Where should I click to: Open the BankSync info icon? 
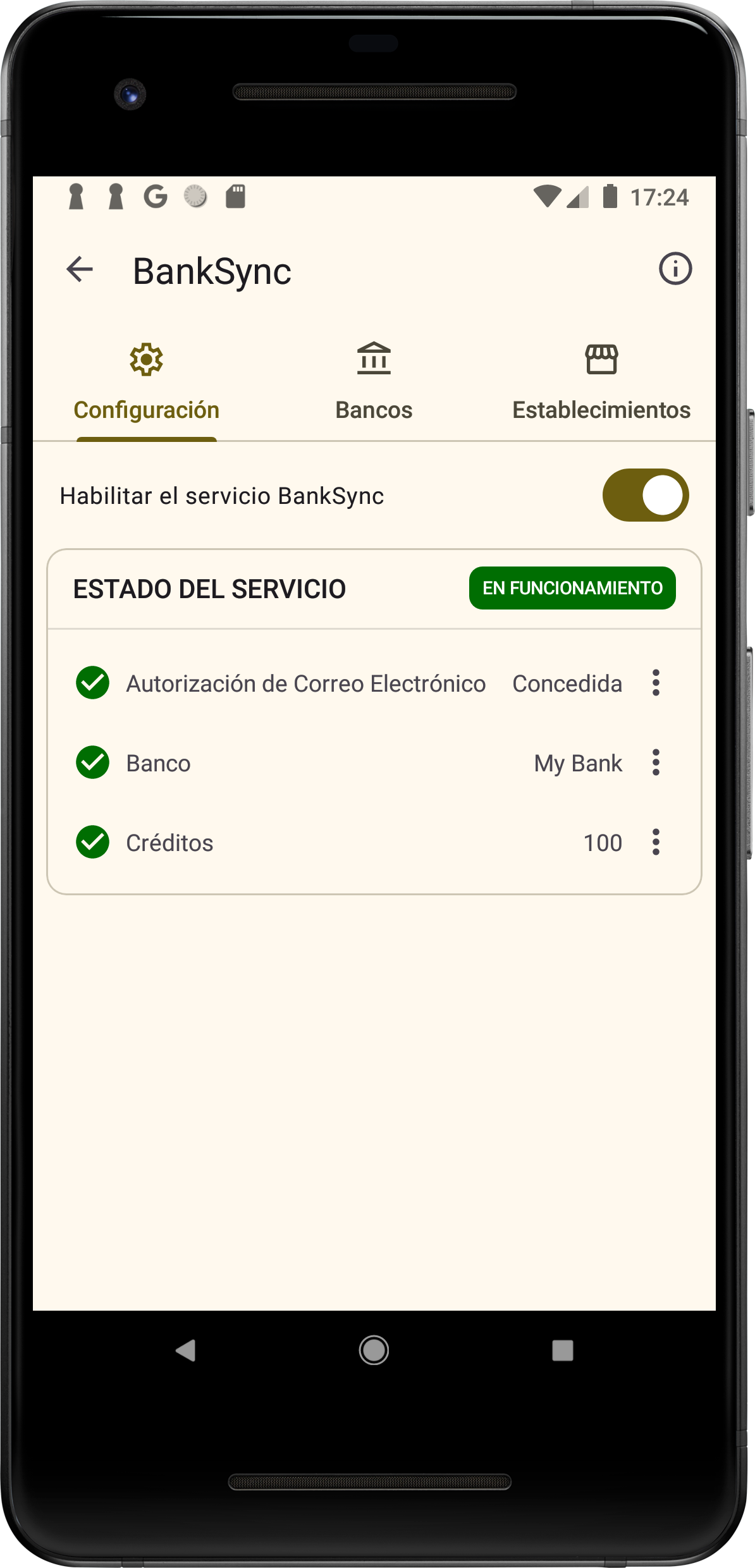pyautogui.click(x=675, y=269)
